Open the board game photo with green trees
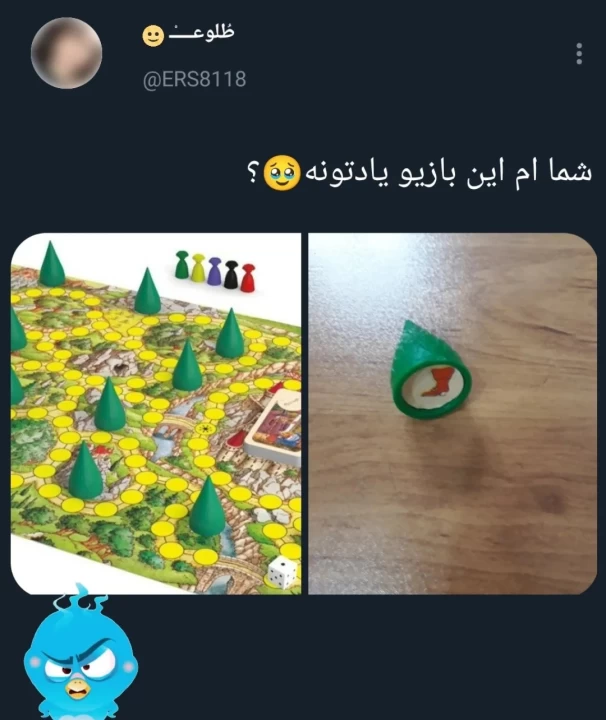Viewport: 606px width, 720px height. (x=156, y=413)
